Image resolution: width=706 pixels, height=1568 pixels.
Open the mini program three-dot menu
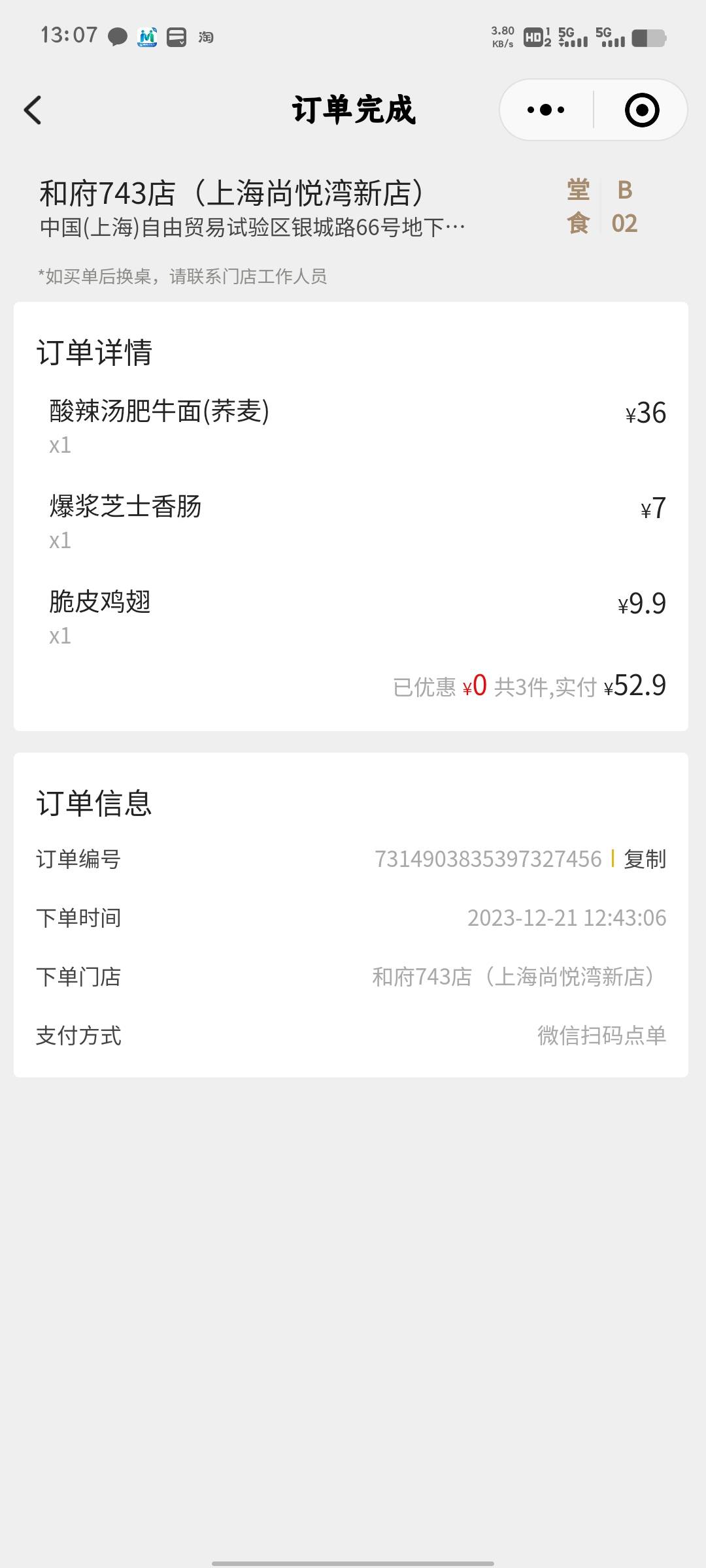546,110
